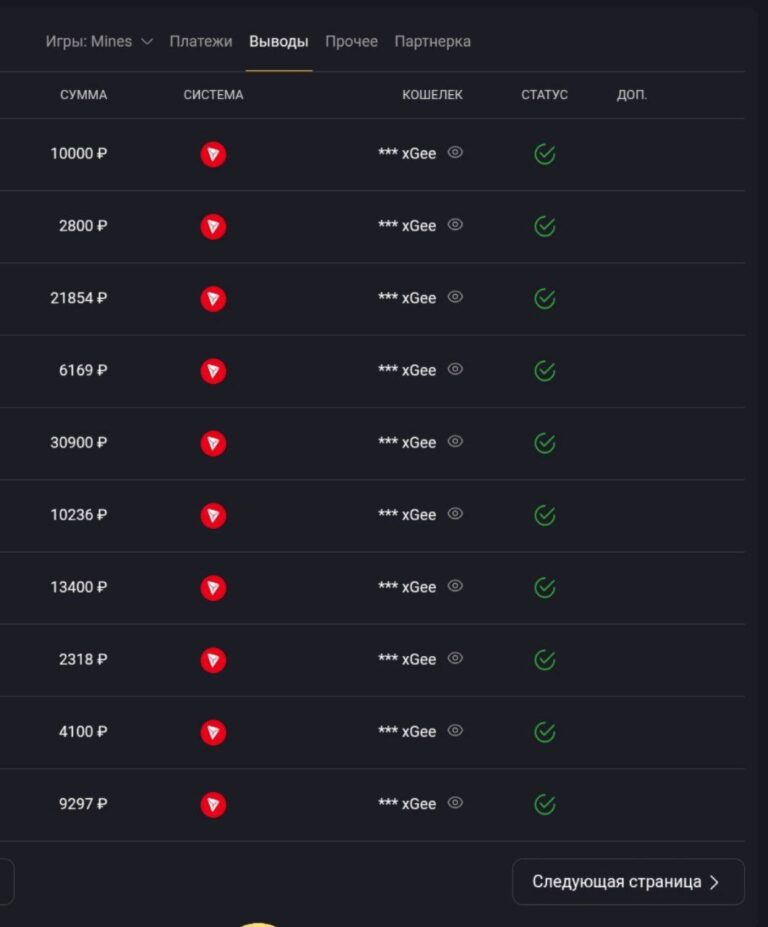The height and width of the screenshot is (927, 768).
Task: Reveal wallet for the 10236 ₽ row
Action: (x=455, y=513)
